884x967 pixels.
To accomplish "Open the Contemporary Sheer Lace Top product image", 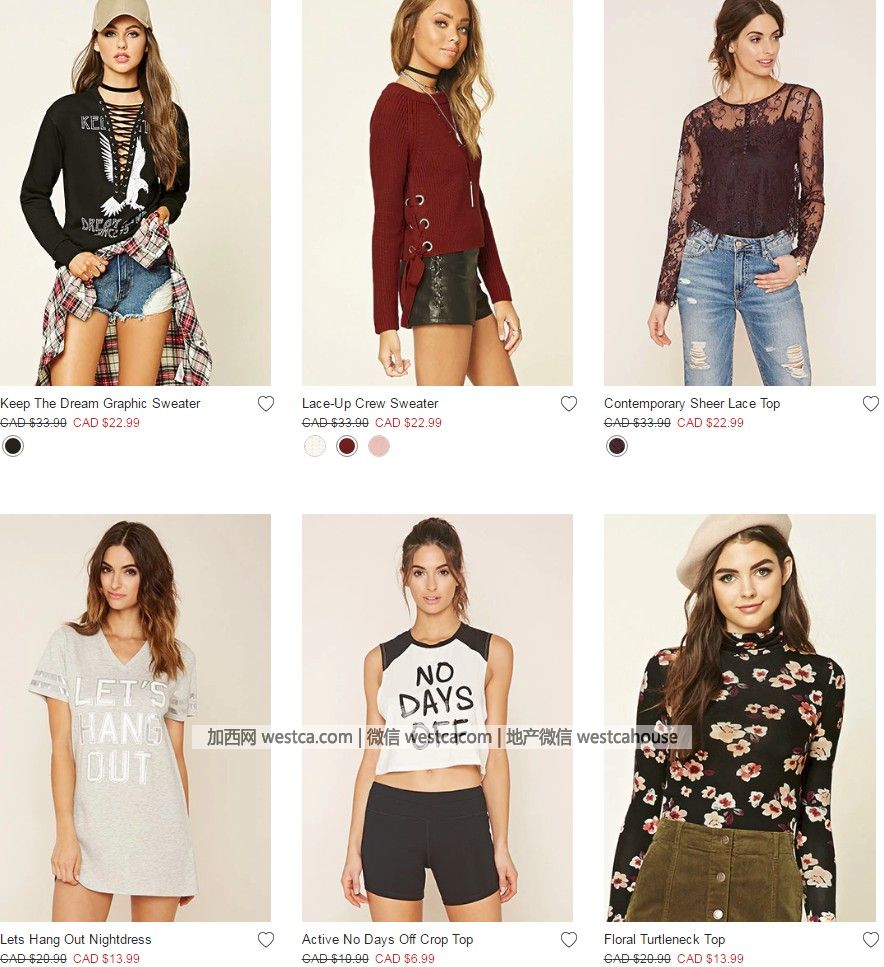I will tap(739, 192).
